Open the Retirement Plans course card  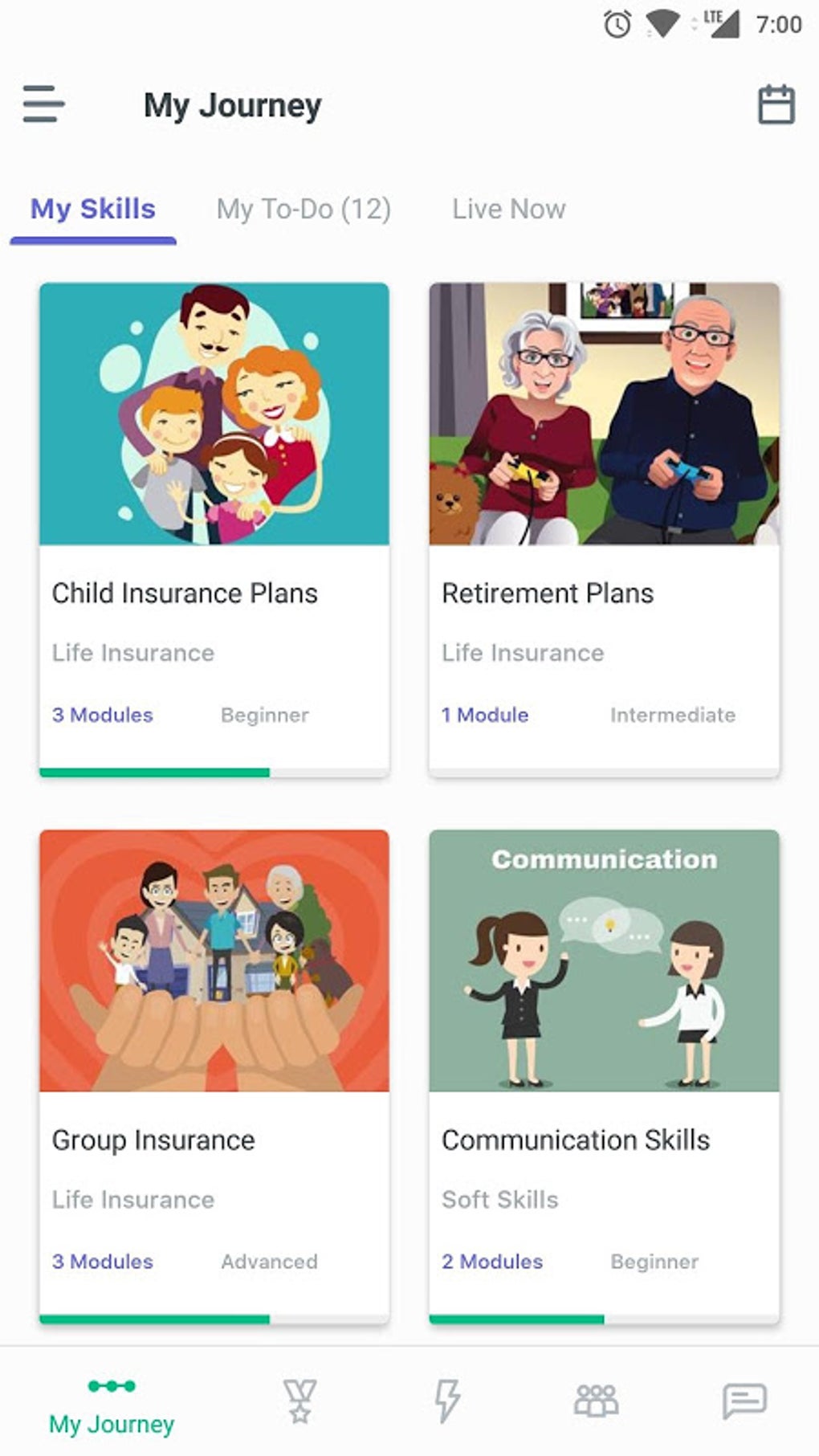point(604,528)
